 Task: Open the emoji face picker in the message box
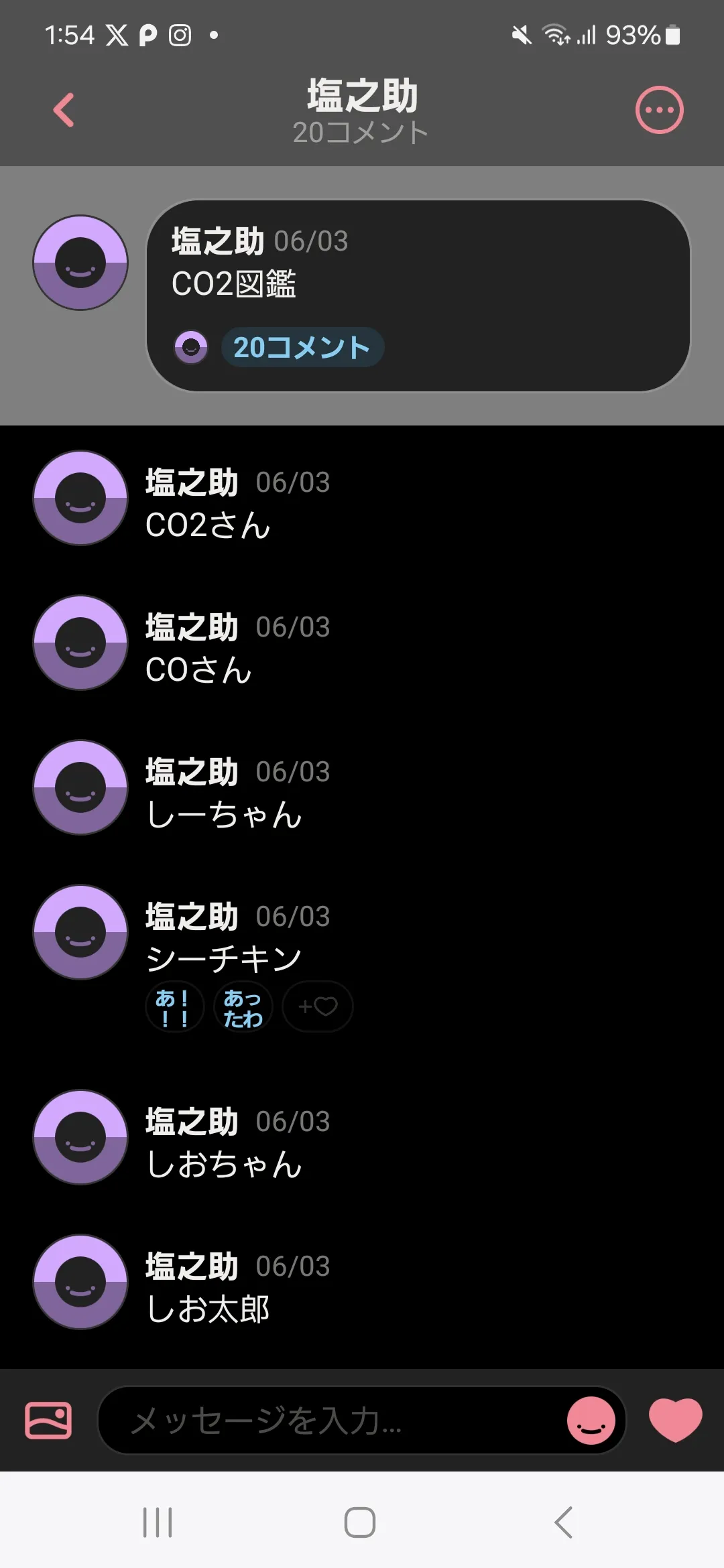coord(591,1420)
